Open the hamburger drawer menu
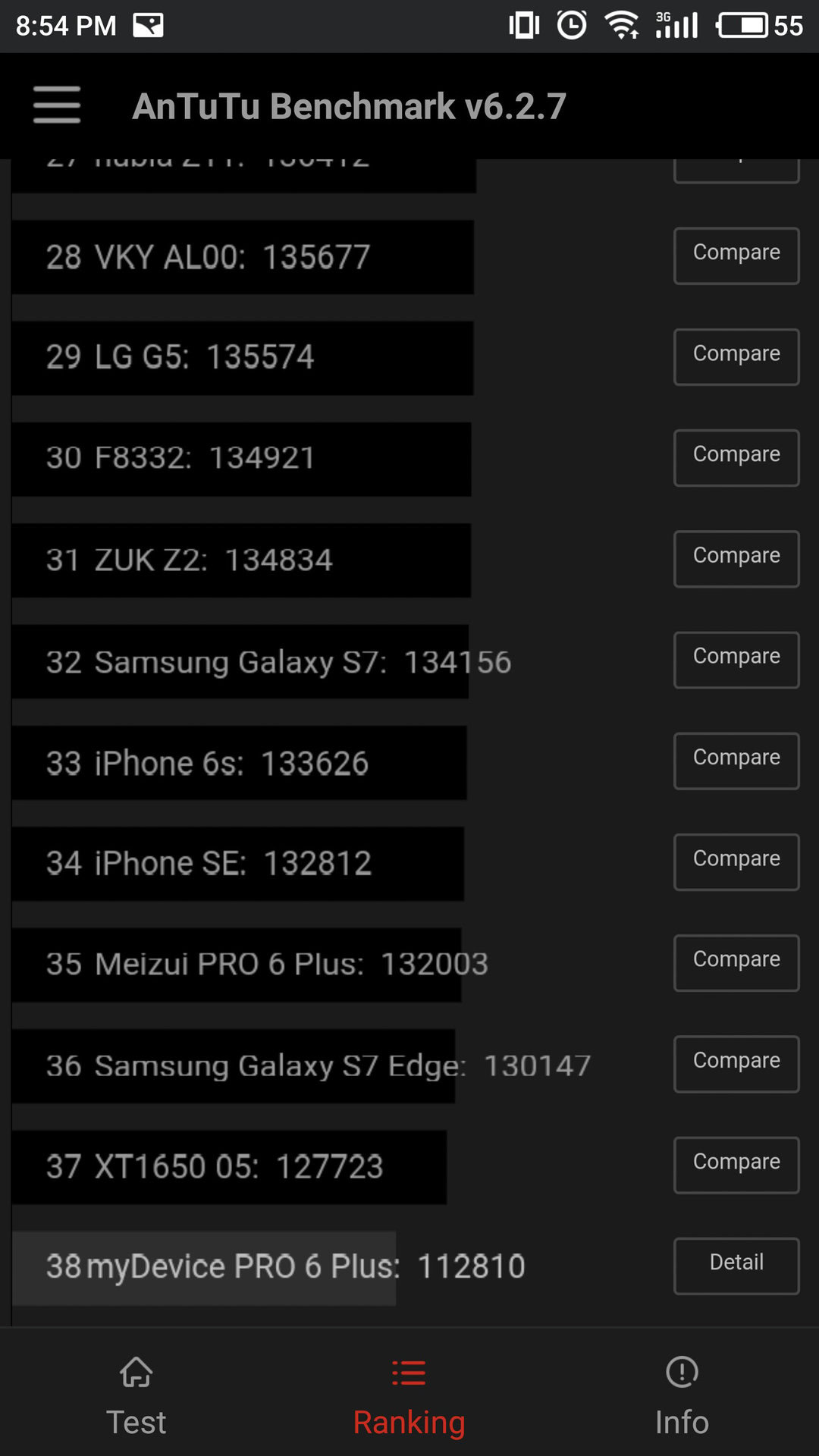Viewport: 819px width, 1456px height. tap(57, 105)
